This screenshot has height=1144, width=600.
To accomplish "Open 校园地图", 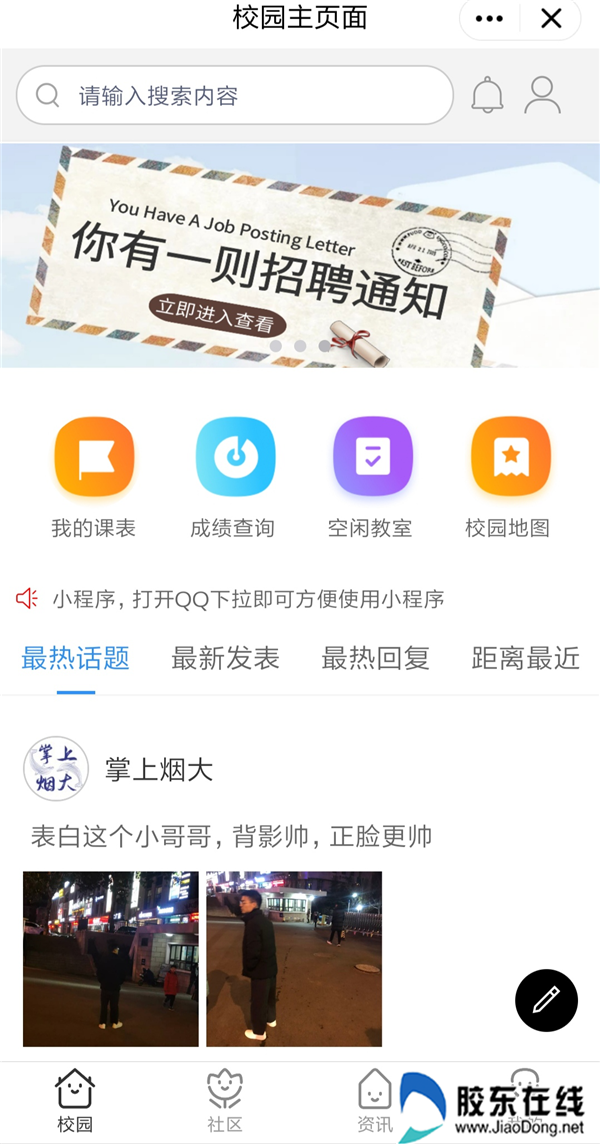I will pos(509,478).
